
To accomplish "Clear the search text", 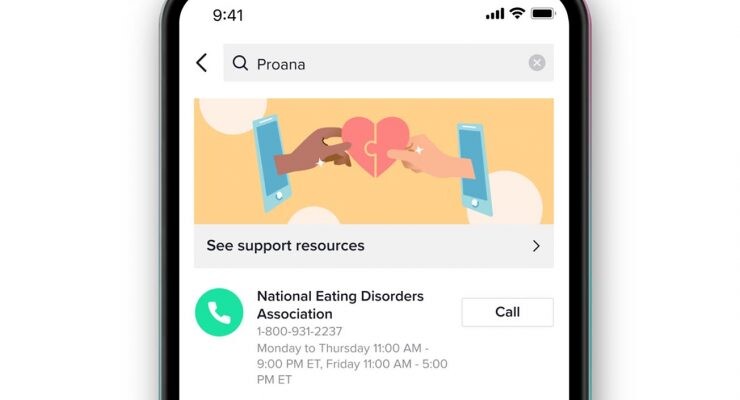I will (537, 63).
